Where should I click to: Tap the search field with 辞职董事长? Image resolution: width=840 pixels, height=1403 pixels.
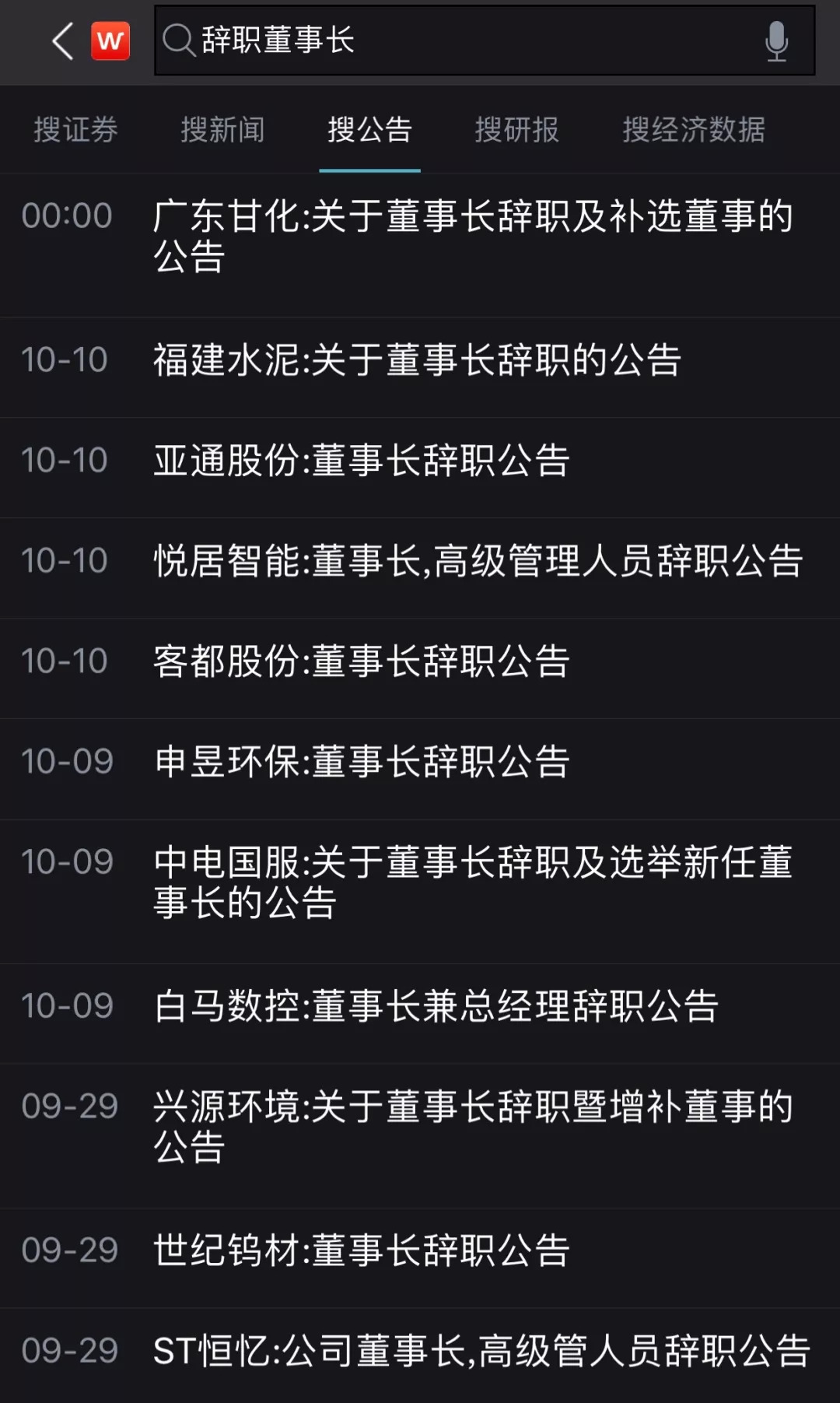click(467, 40)
